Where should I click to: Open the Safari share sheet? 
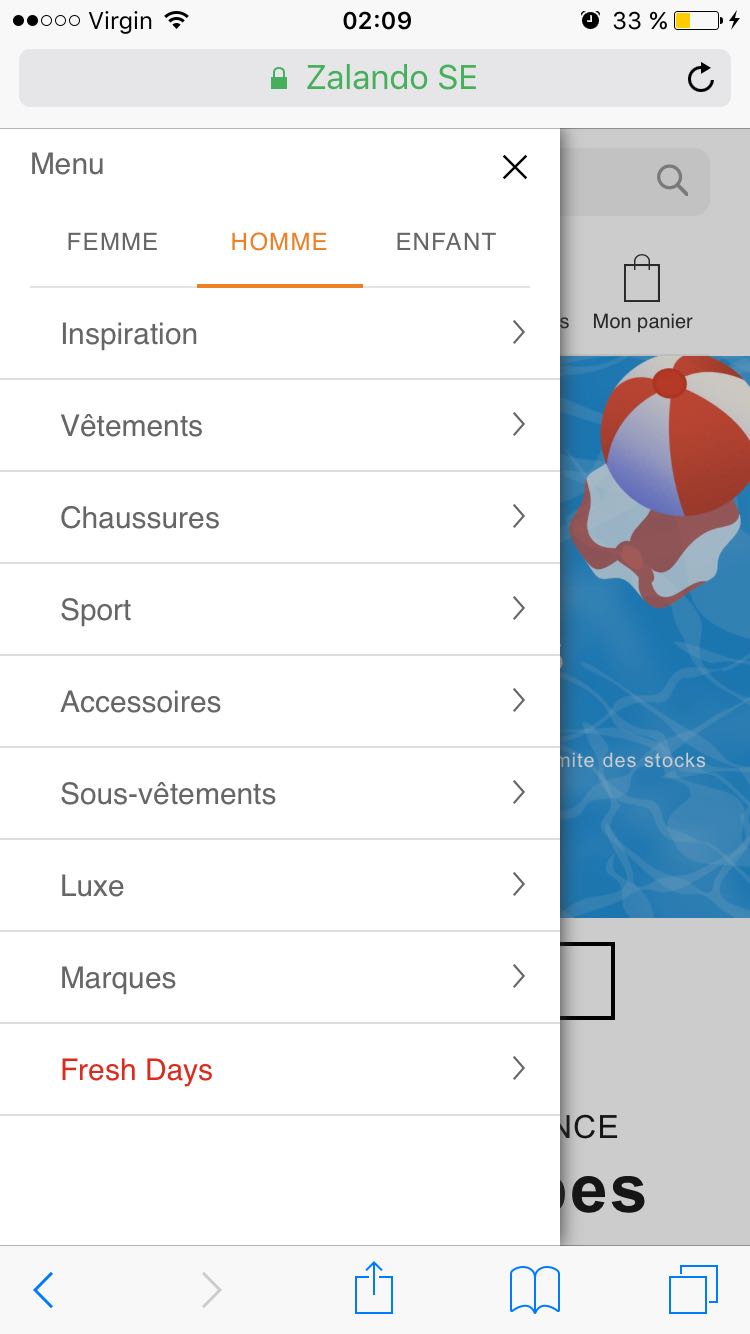(374, 1288)
